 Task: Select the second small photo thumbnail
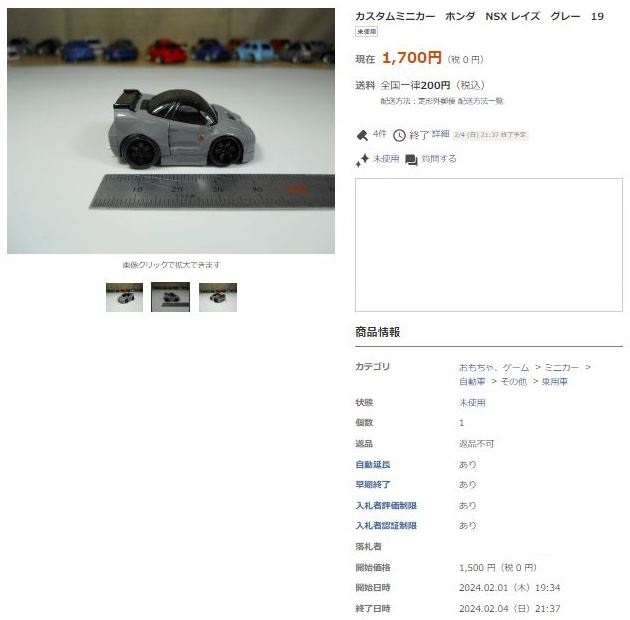[170, 297]
